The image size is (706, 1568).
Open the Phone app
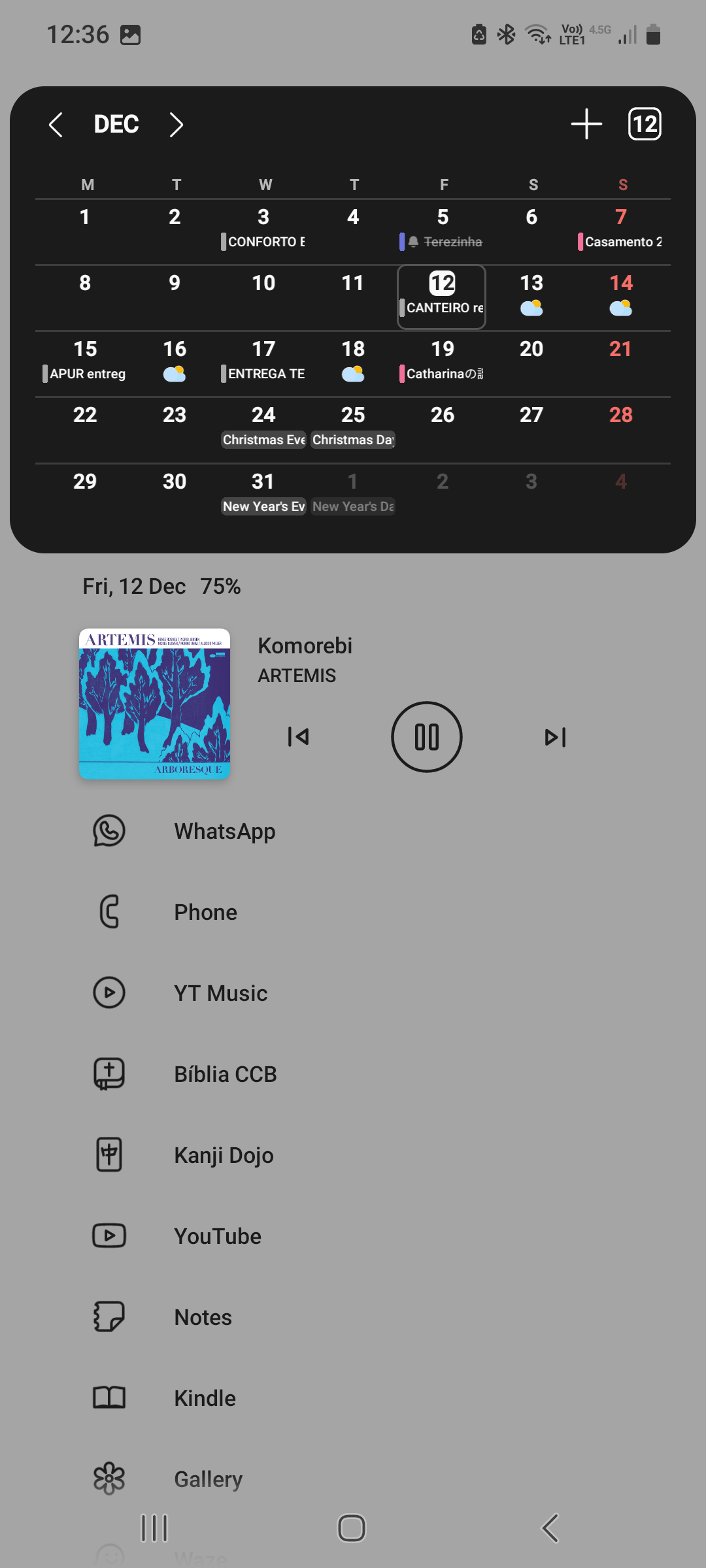205,912
